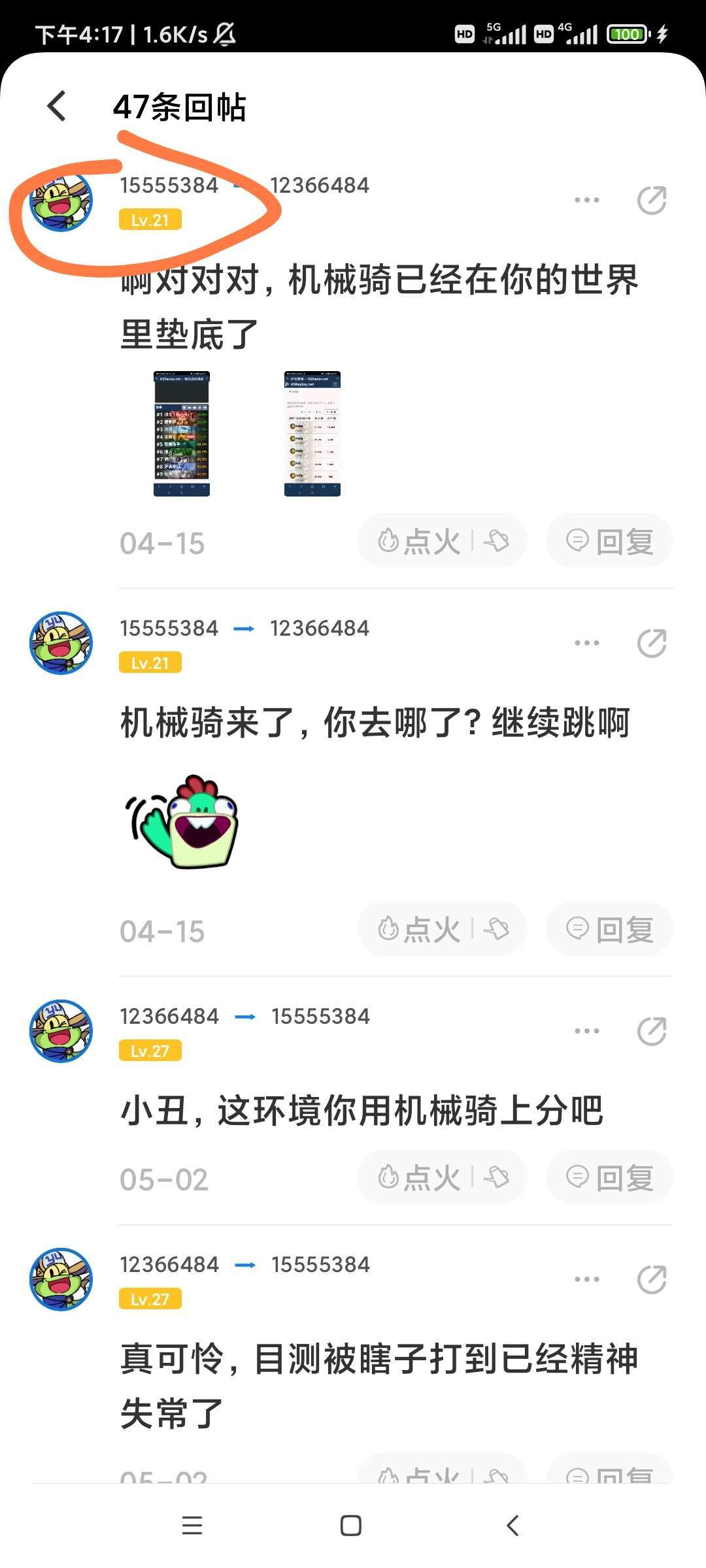This screenshot has width=706, height=1568.
Task: Tap the system home button
Action: point(351,1526)
